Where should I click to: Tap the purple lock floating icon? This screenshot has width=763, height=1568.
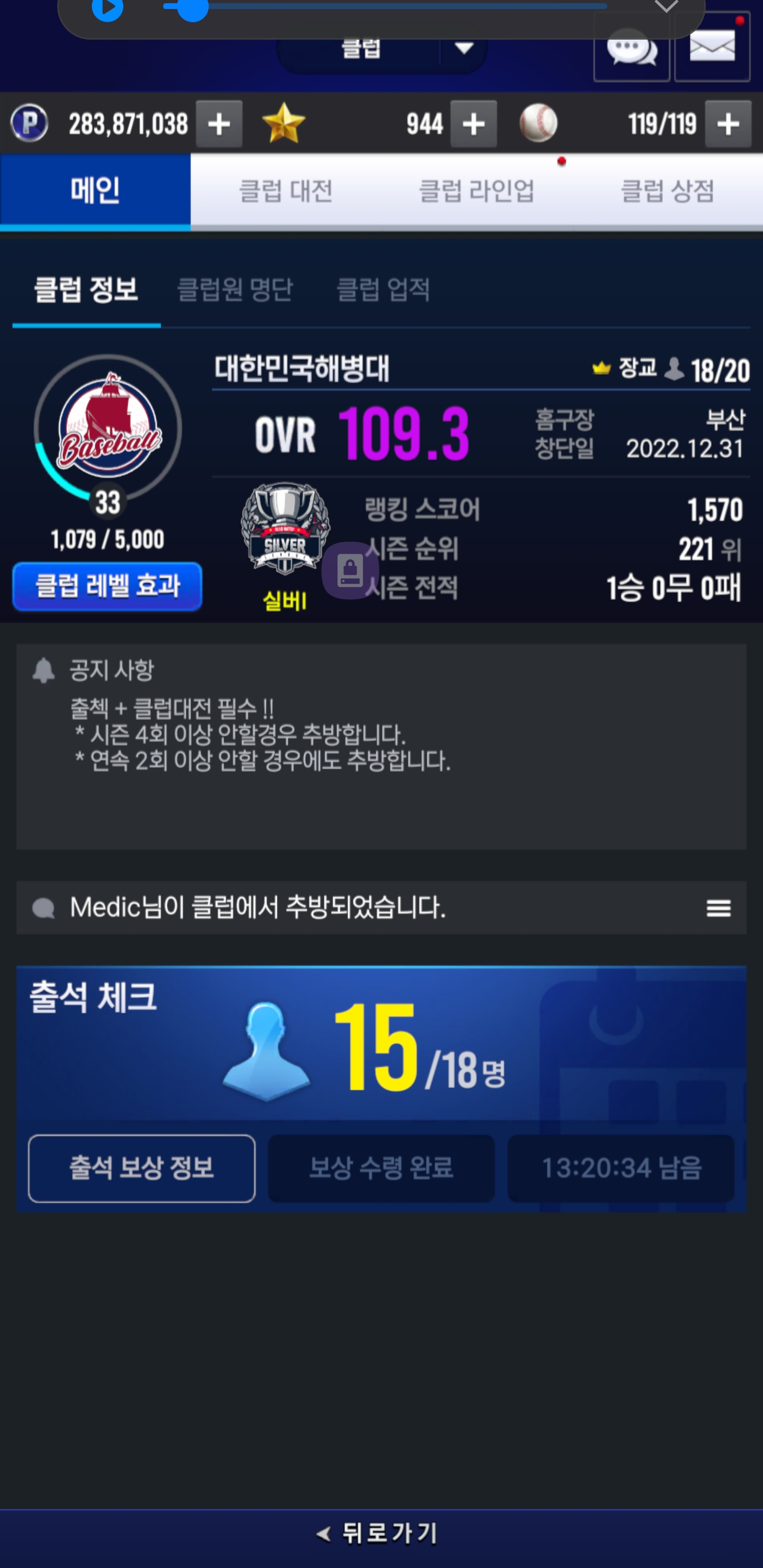click(x=350, y=571)
